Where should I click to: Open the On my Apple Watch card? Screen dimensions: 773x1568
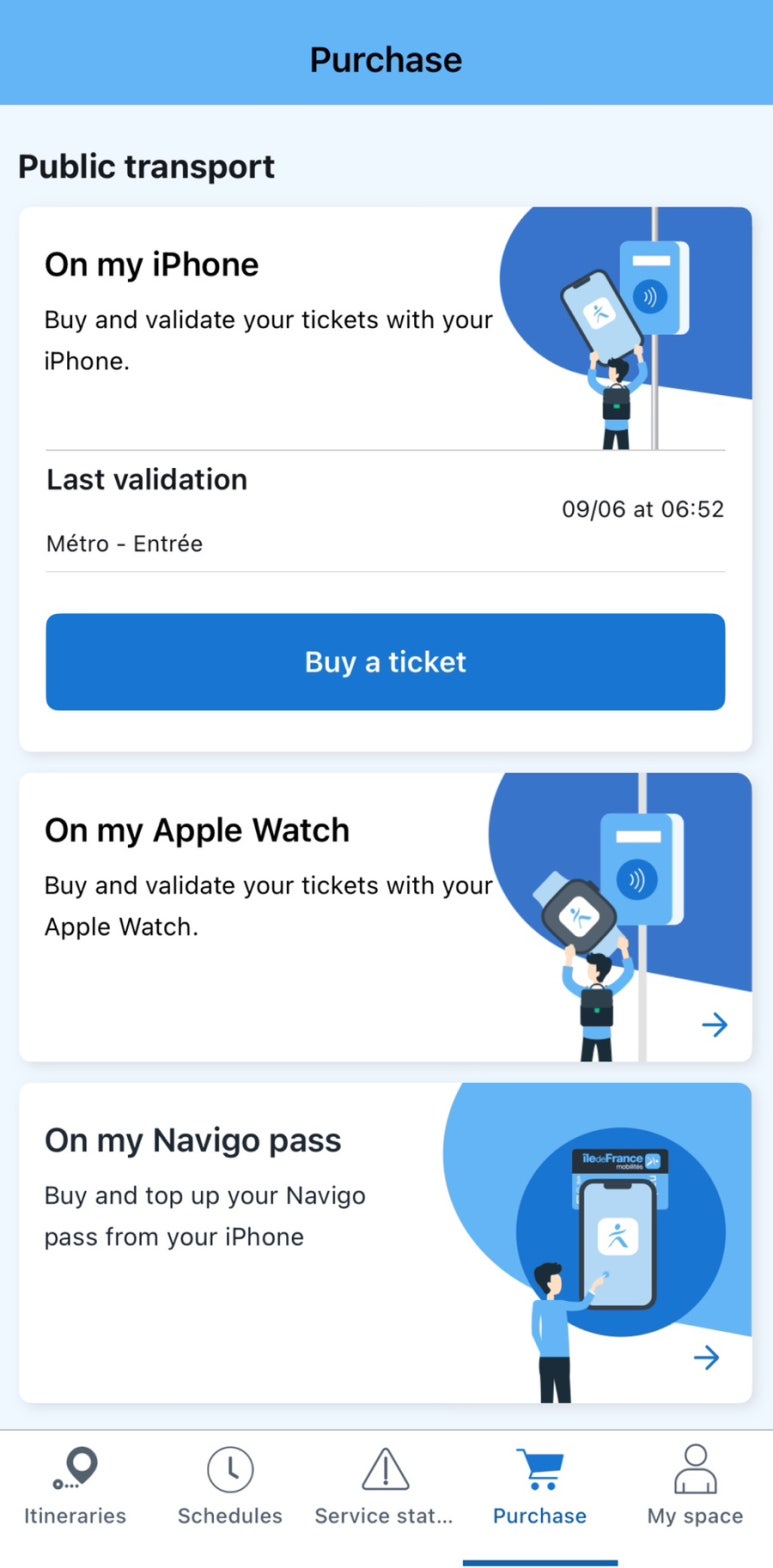[385, 917]
